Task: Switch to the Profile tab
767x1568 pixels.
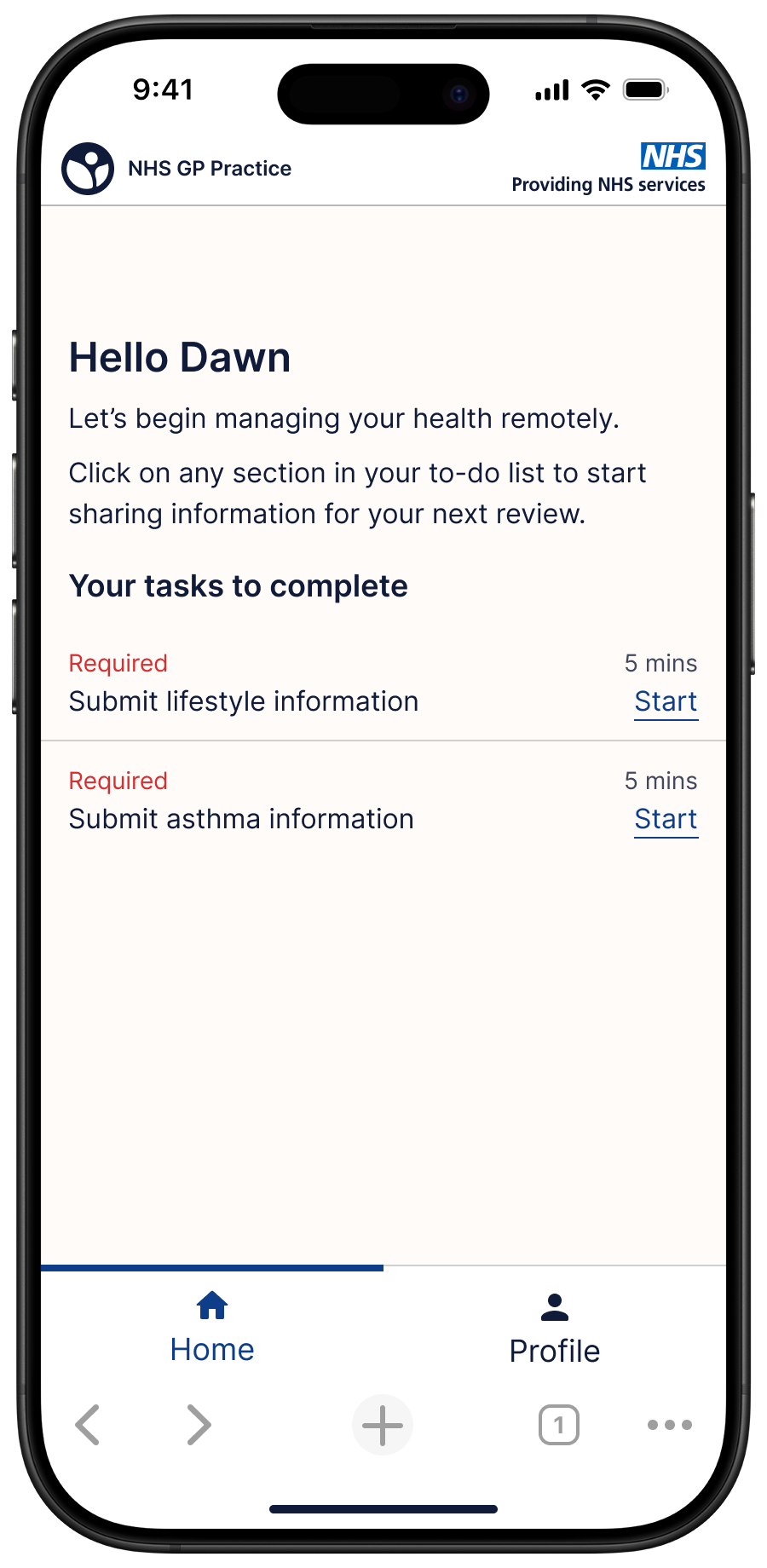Action: pos(555,1329)
